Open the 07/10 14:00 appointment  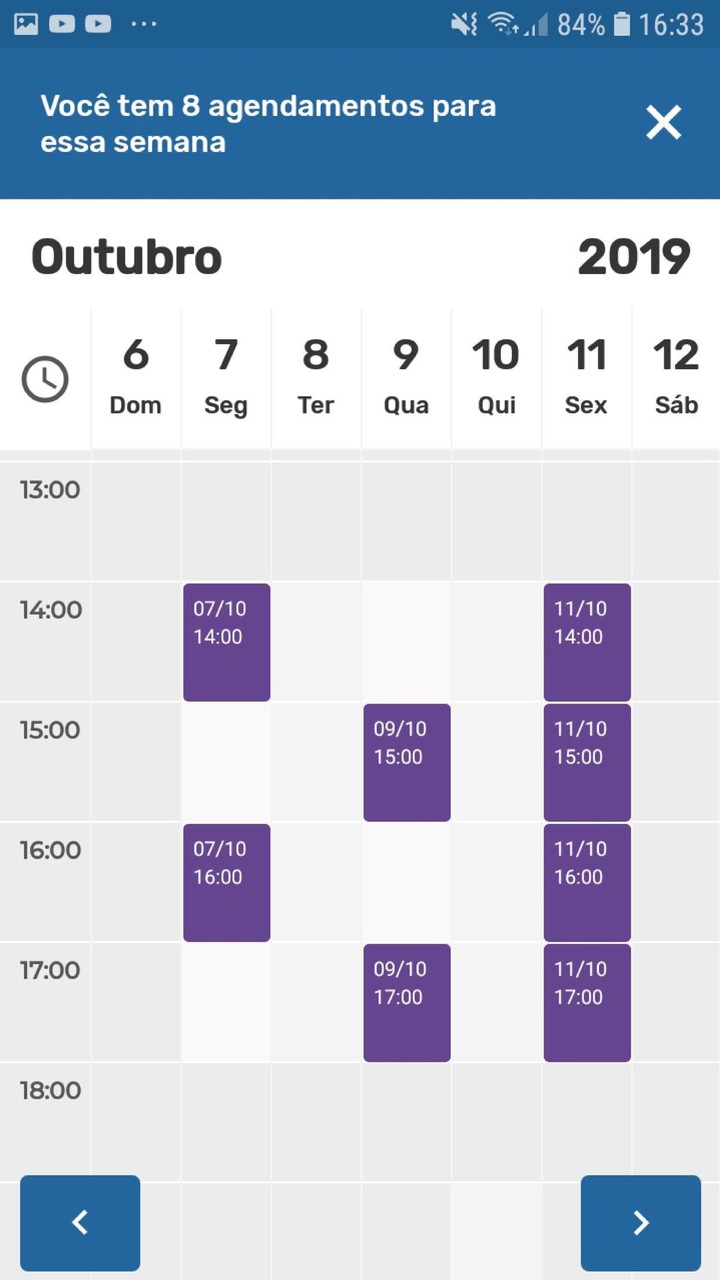pyautogui.click(x=226, y=641)
